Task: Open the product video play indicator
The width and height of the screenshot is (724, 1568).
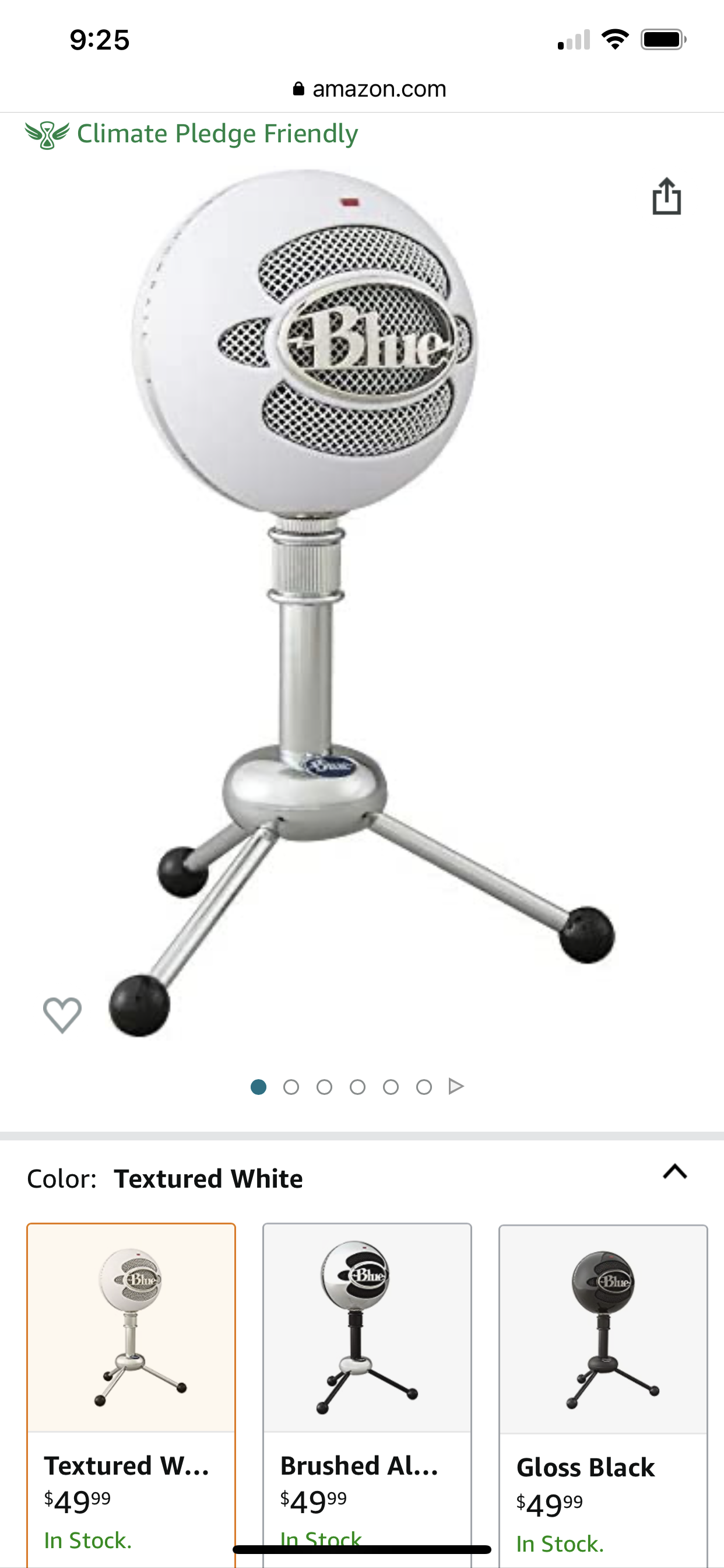Action: (456, 1087)
